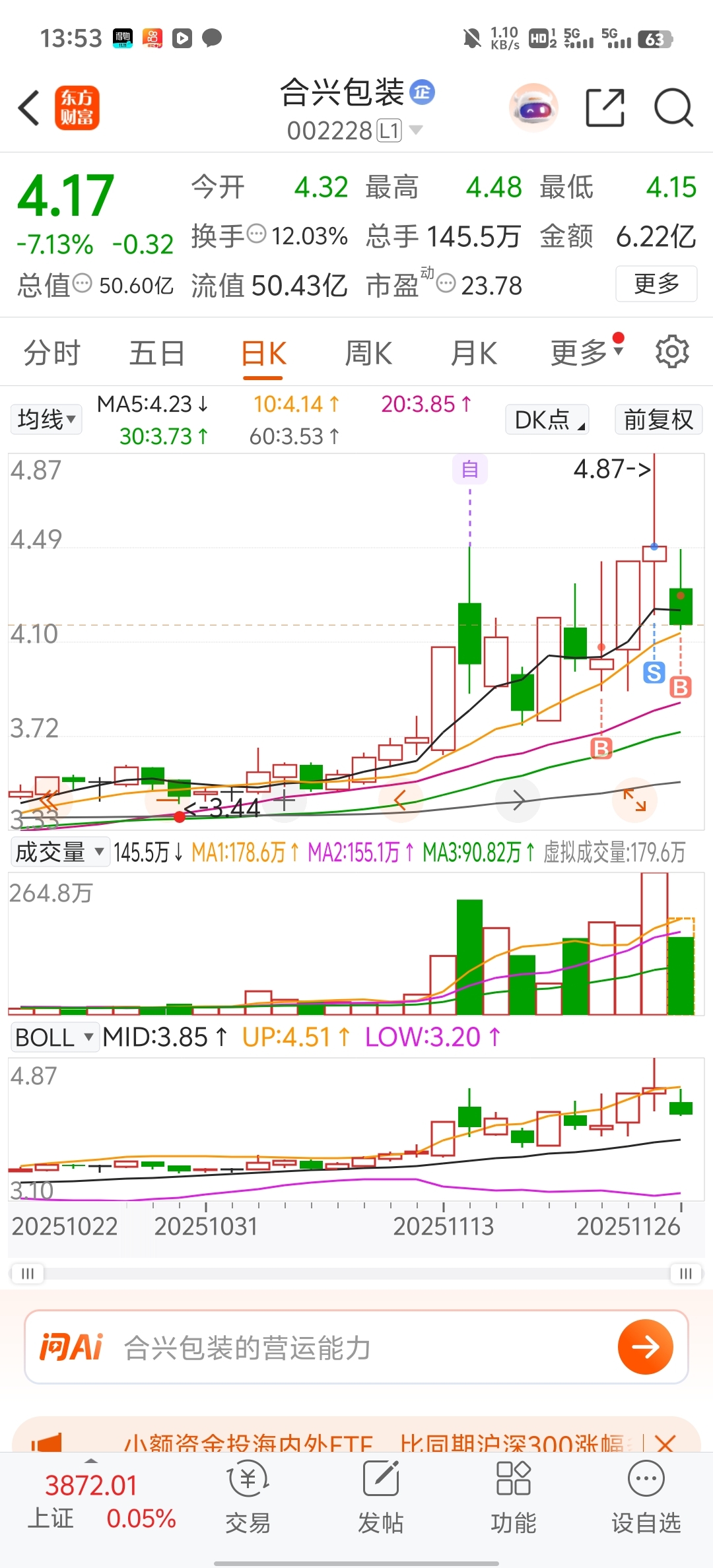
Task: Open stock search
Action: click(673, 108)
